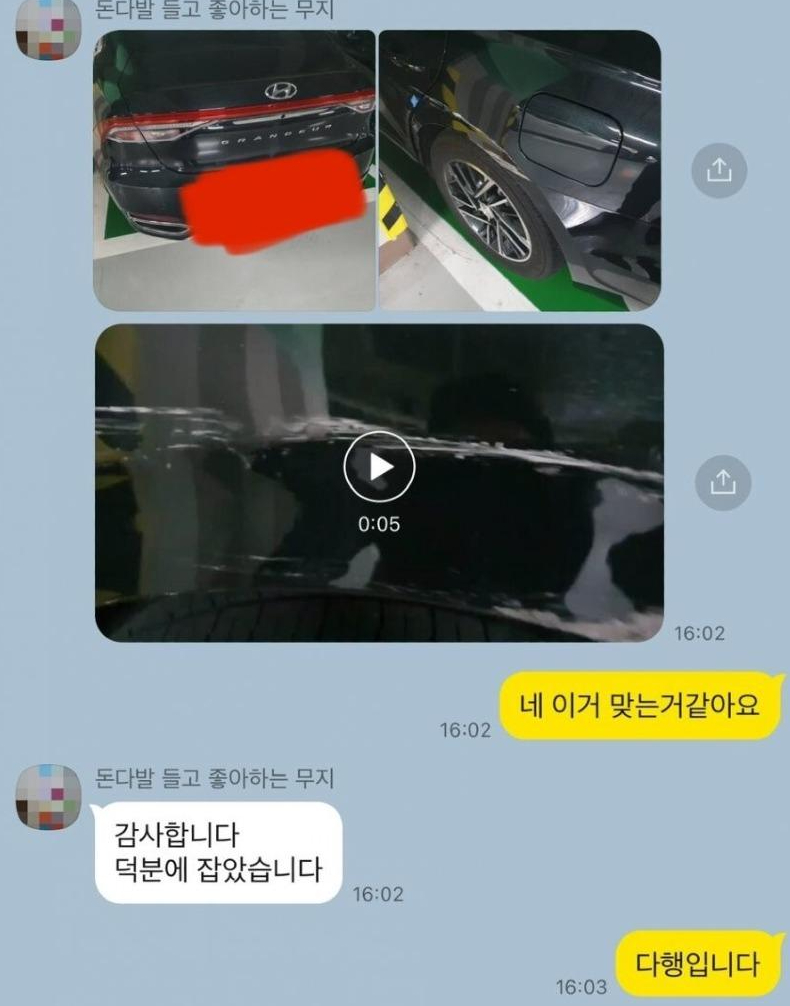View the profile picture beside the 감사합니다 message
790x1006 pixels.
48,796
